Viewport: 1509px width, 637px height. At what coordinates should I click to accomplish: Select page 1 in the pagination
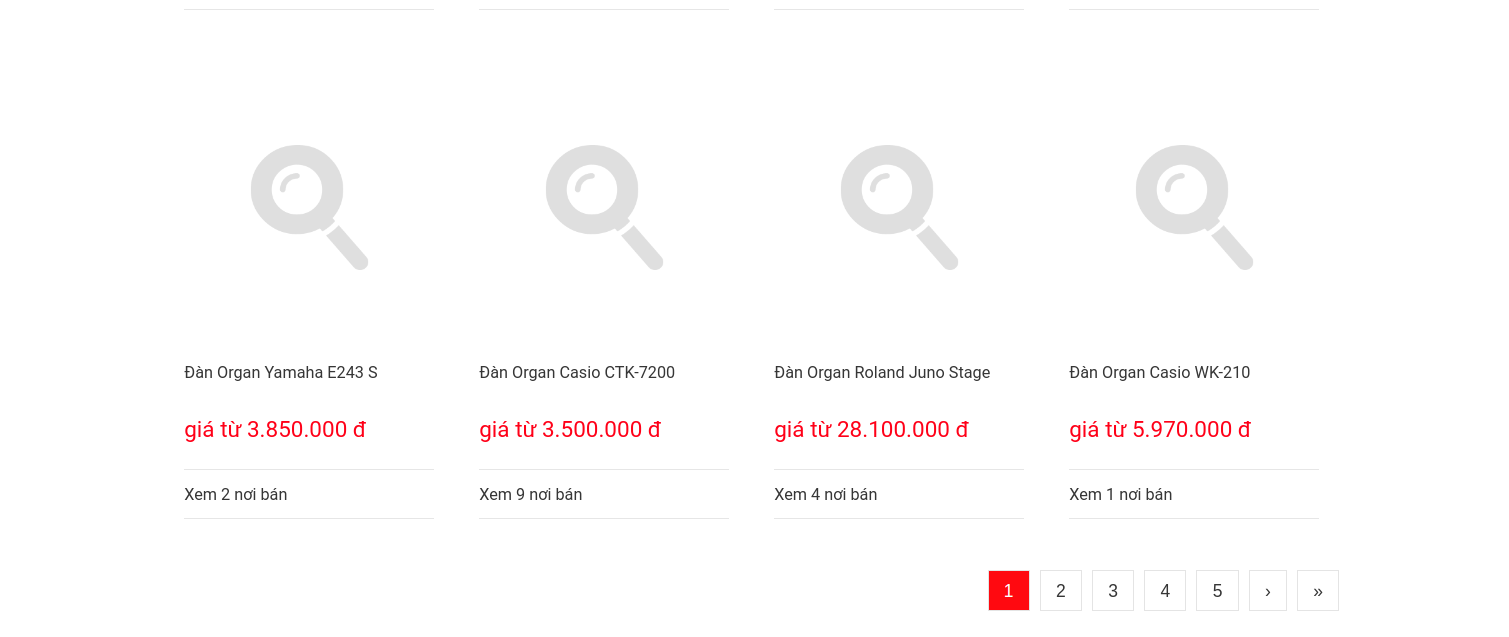click(1008, 591)
